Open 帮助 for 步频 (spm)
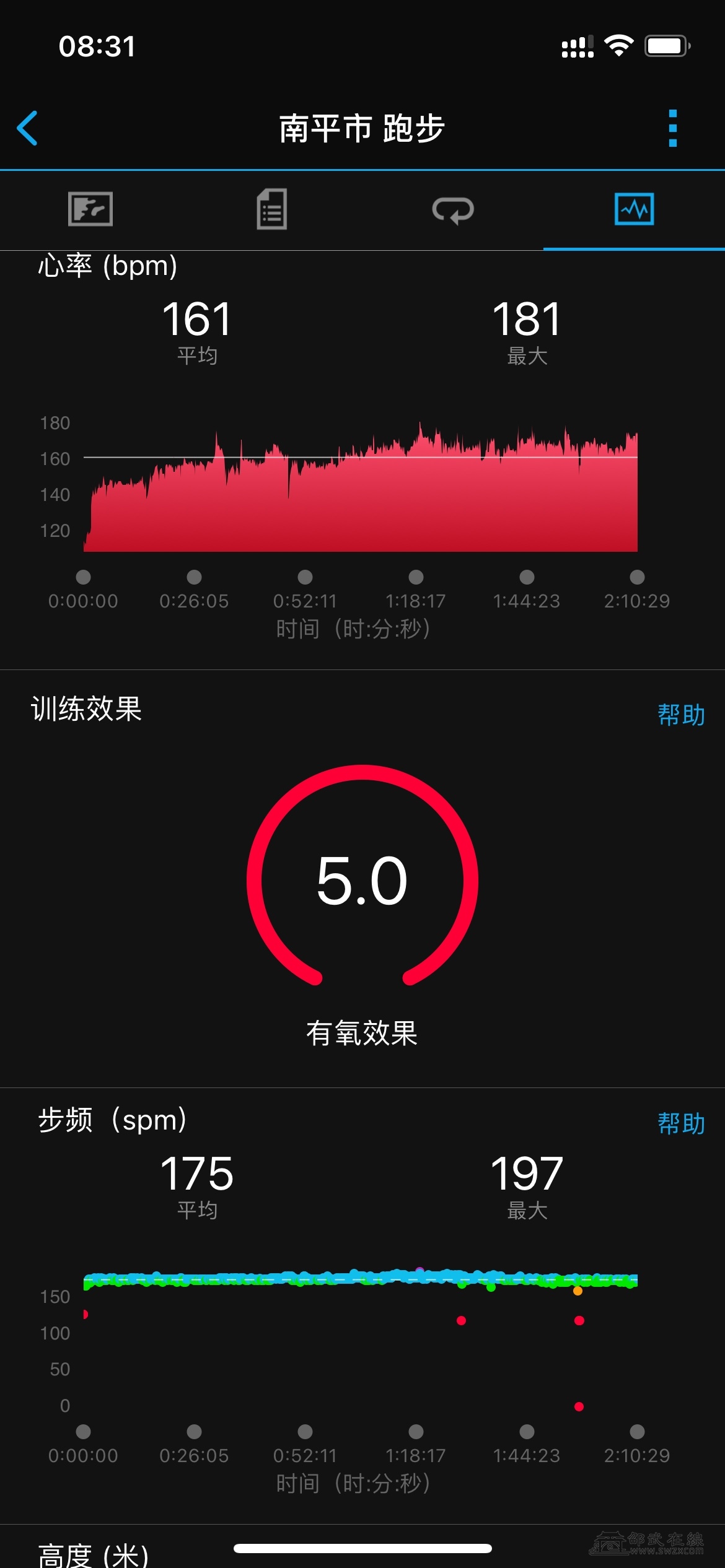 pyautogui.click(x=681, y=1123)
